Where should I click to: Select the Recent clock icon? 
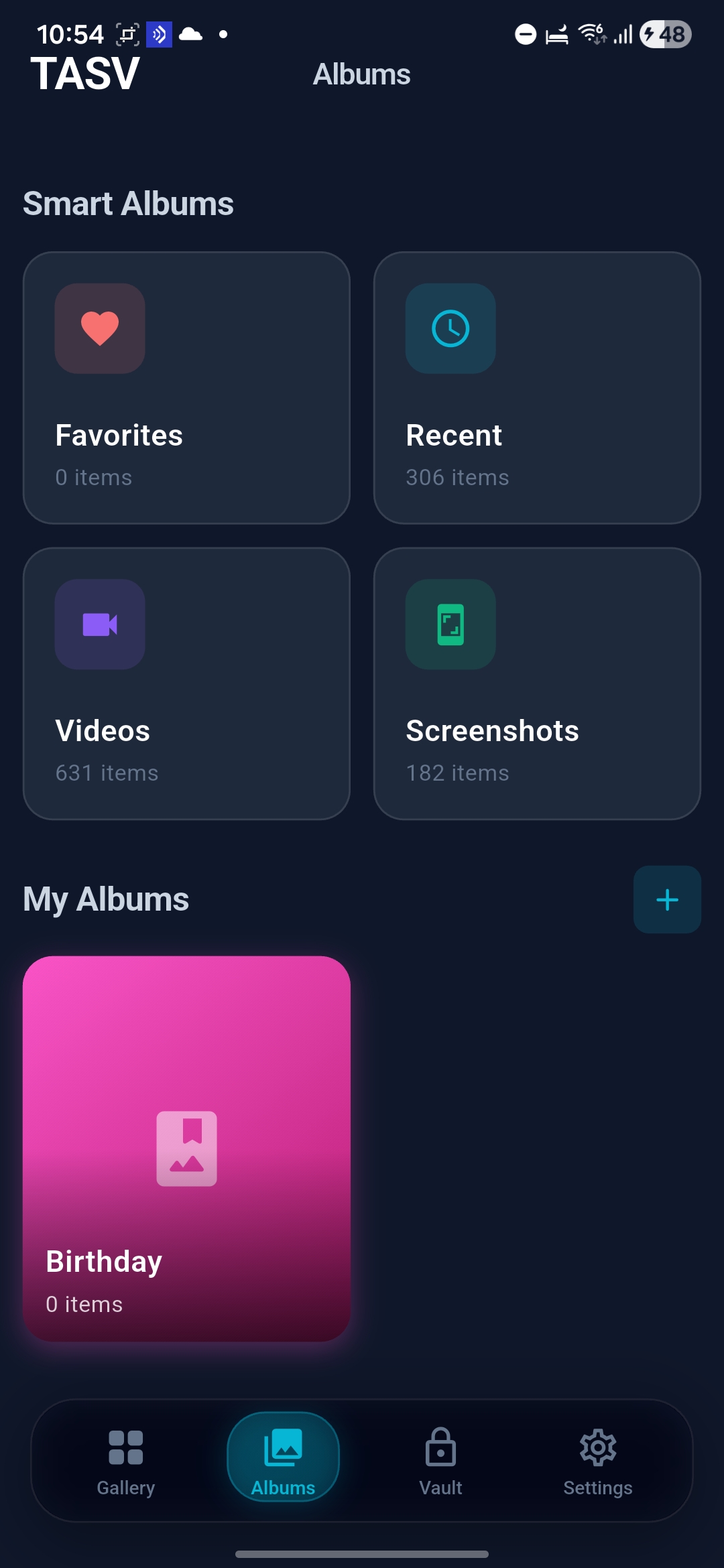[x=450, y=328]
